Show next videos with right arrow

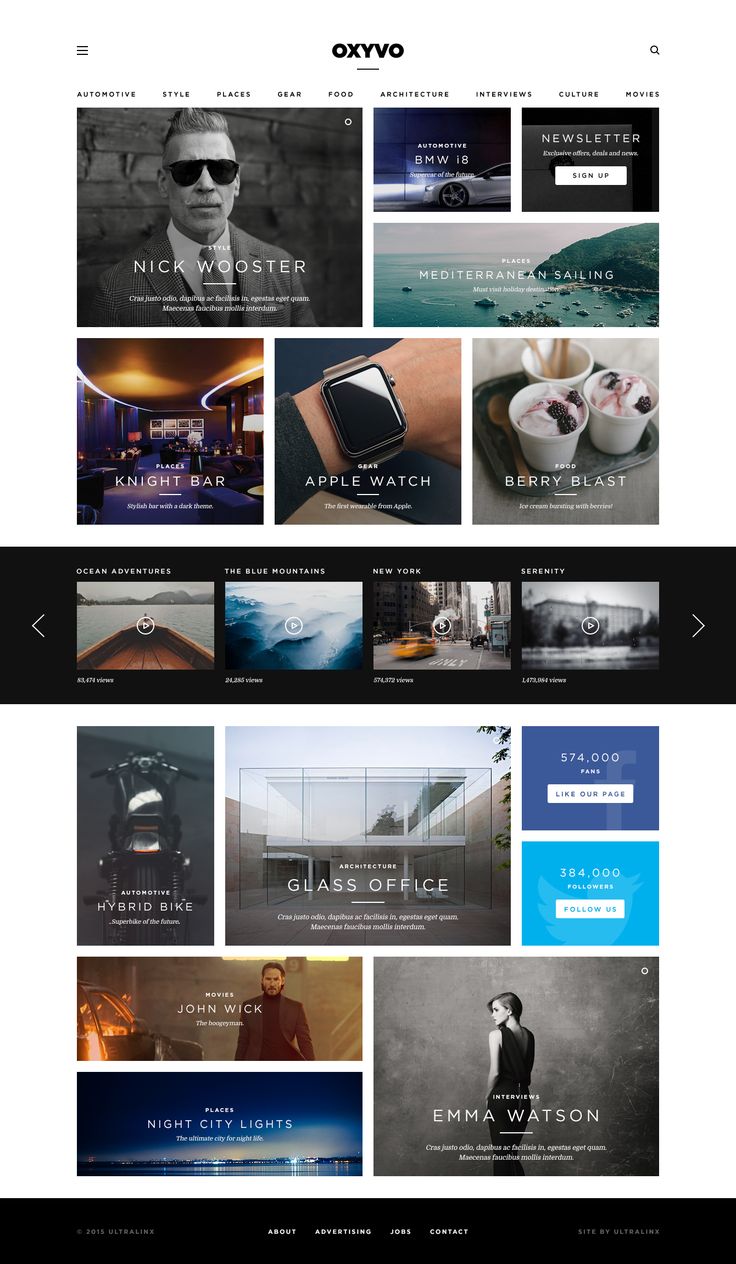click(698, 626)
